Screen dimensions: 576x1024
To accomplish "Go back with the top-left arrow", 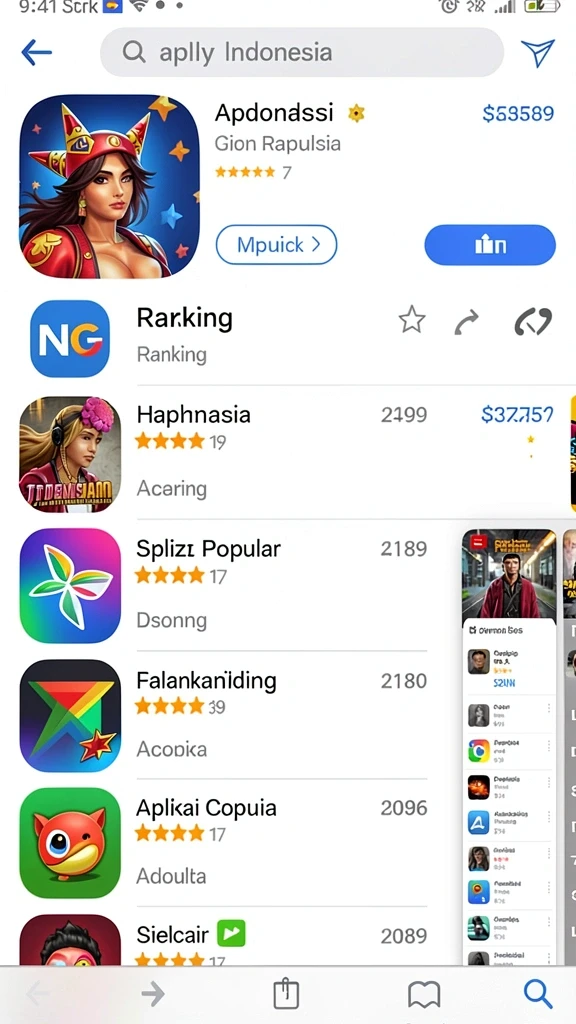I will click(36, 52).
